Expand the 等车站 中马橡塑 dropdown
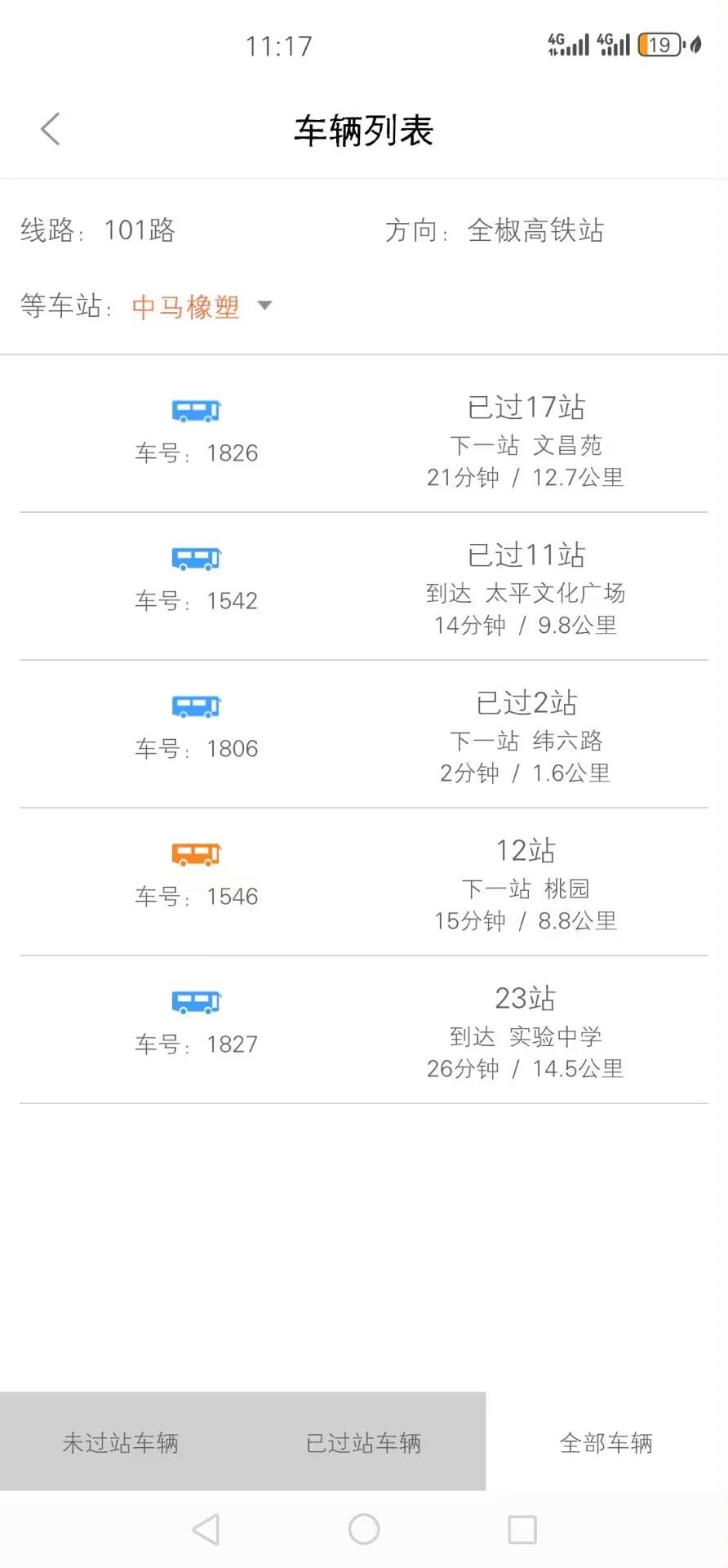The image size is (728, 1568). pos(202,306)
